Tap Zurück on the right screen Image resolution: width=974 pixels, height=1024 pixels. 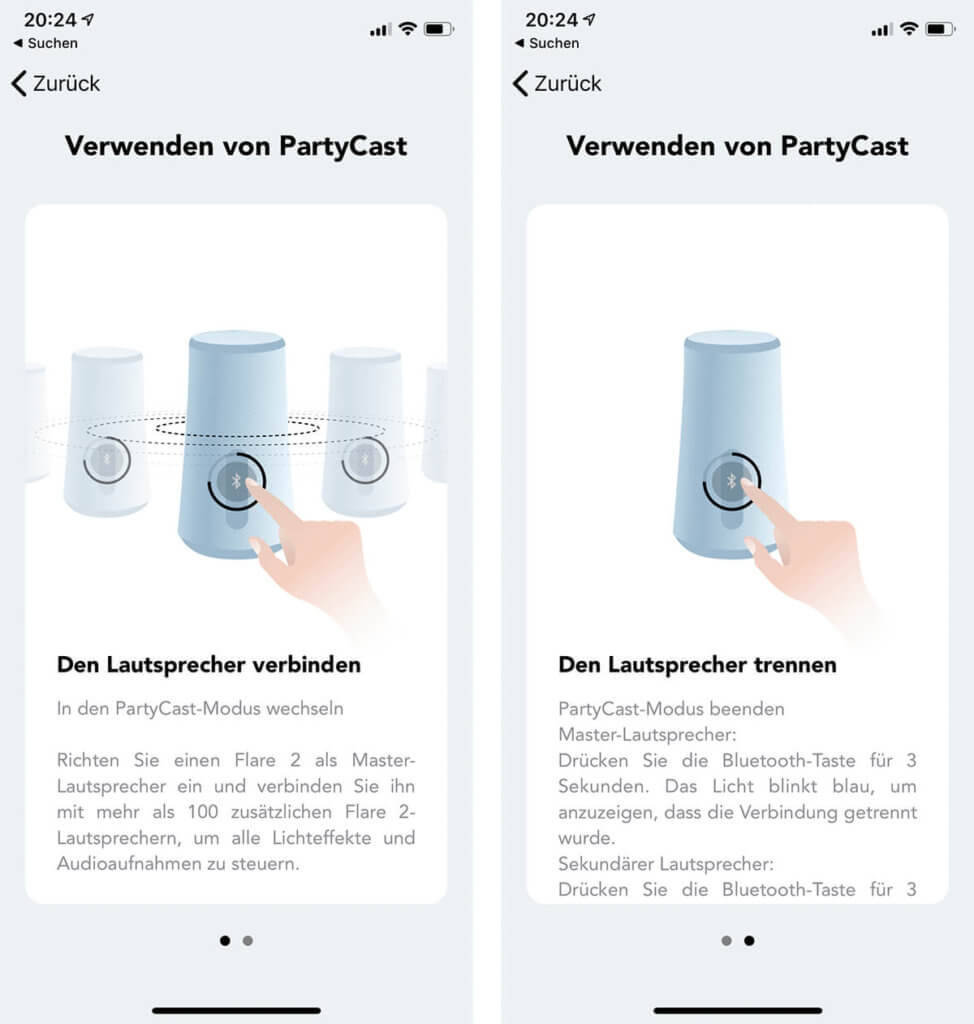click(569, 84)
